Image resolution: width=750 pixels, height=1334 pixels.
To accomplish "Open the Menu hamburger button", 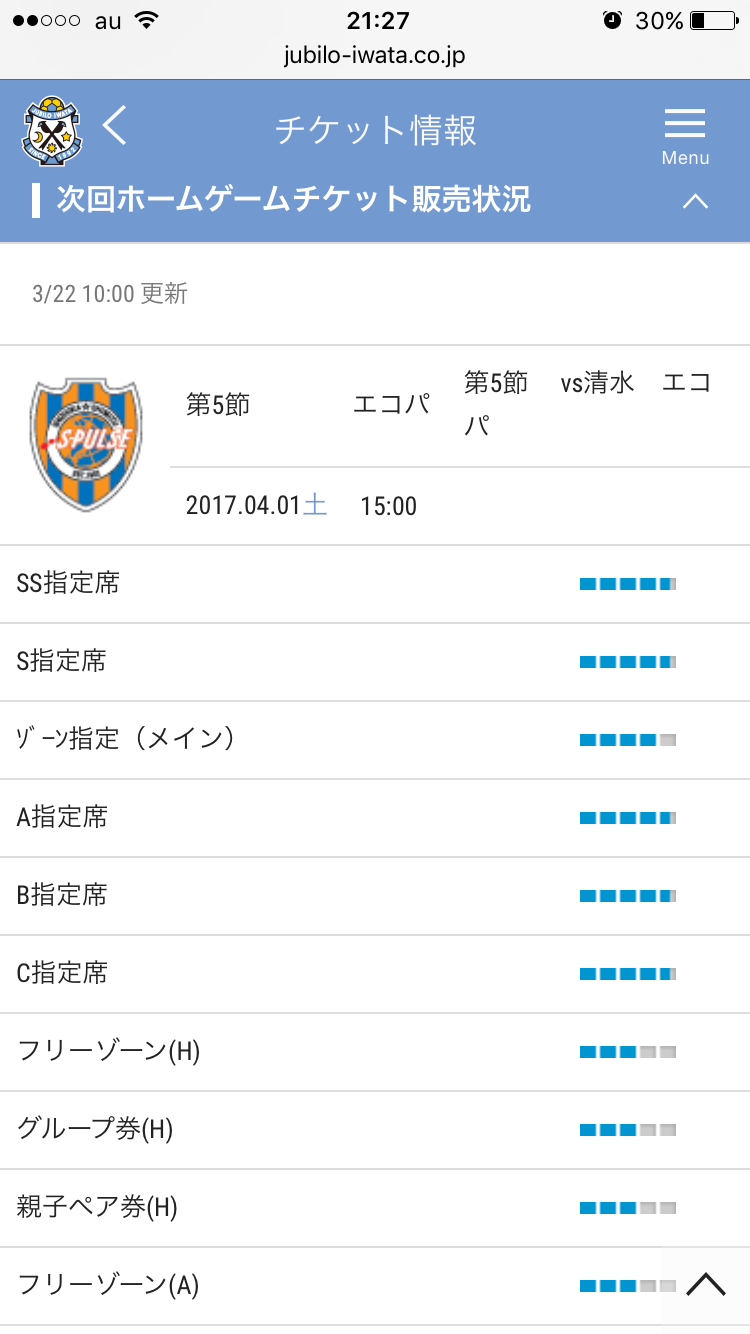I will tap(685, 136).
